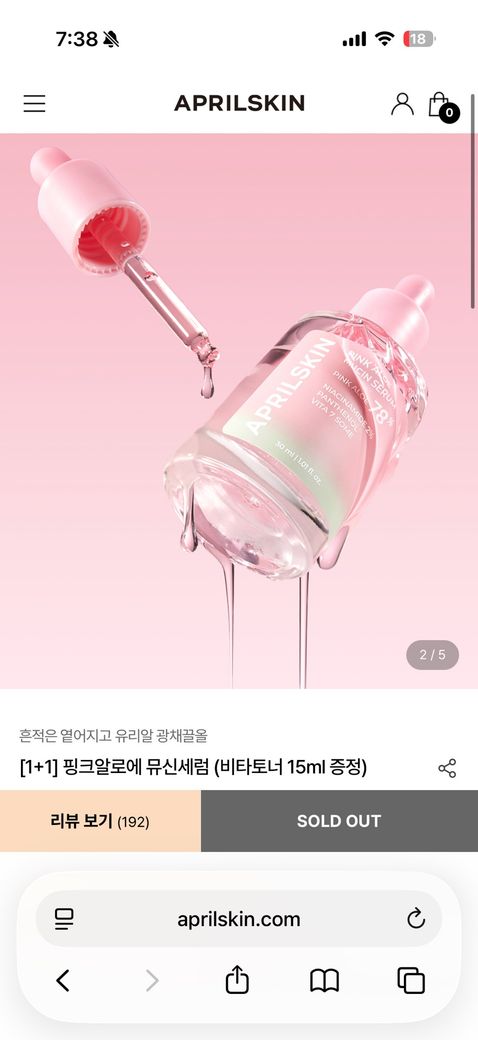478x1040 pixels.
Task: Go back to the previous page
Action: [x=63, y=980]
